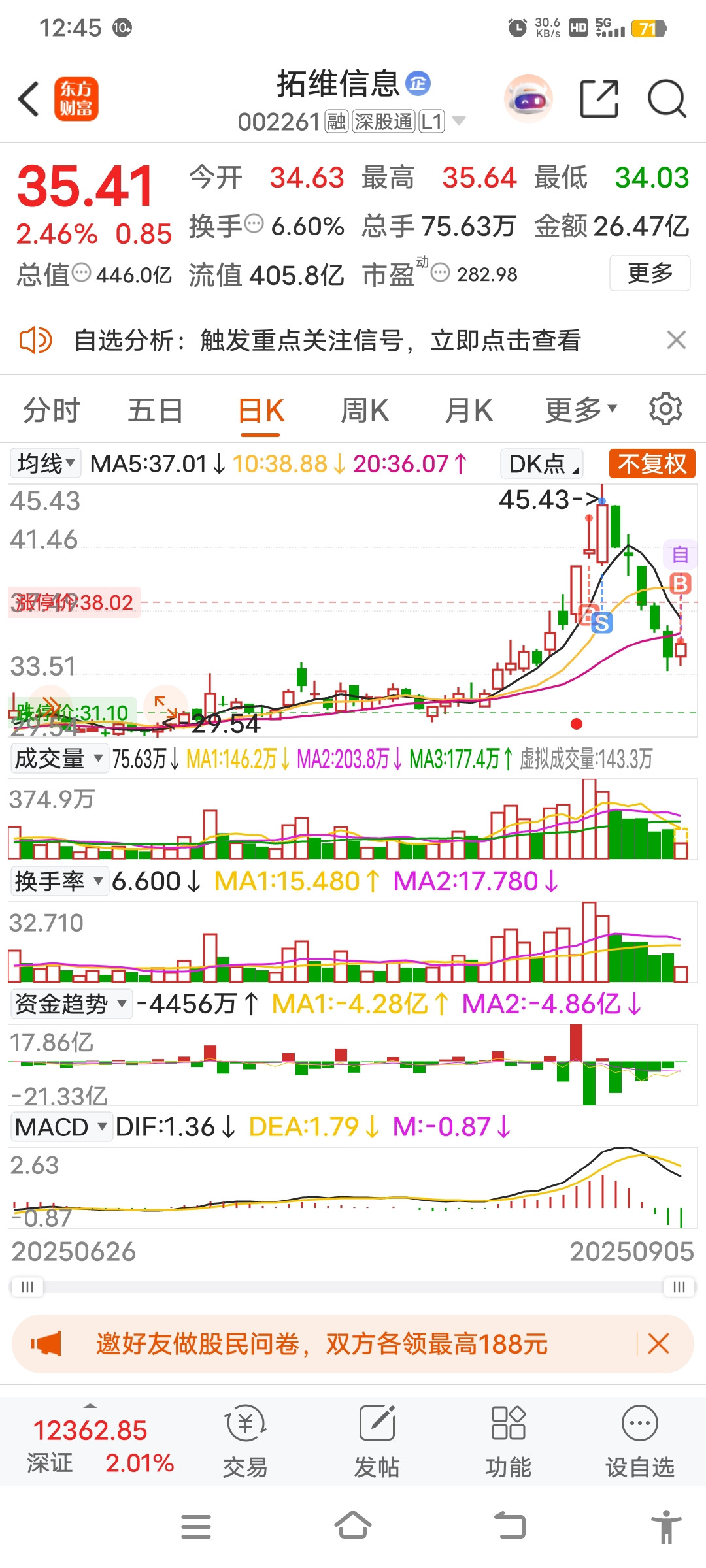Viewport: 706px width, 1568px height.
Task: Dismiss the 自选分析 notice
Action: (x=677, y=340)
